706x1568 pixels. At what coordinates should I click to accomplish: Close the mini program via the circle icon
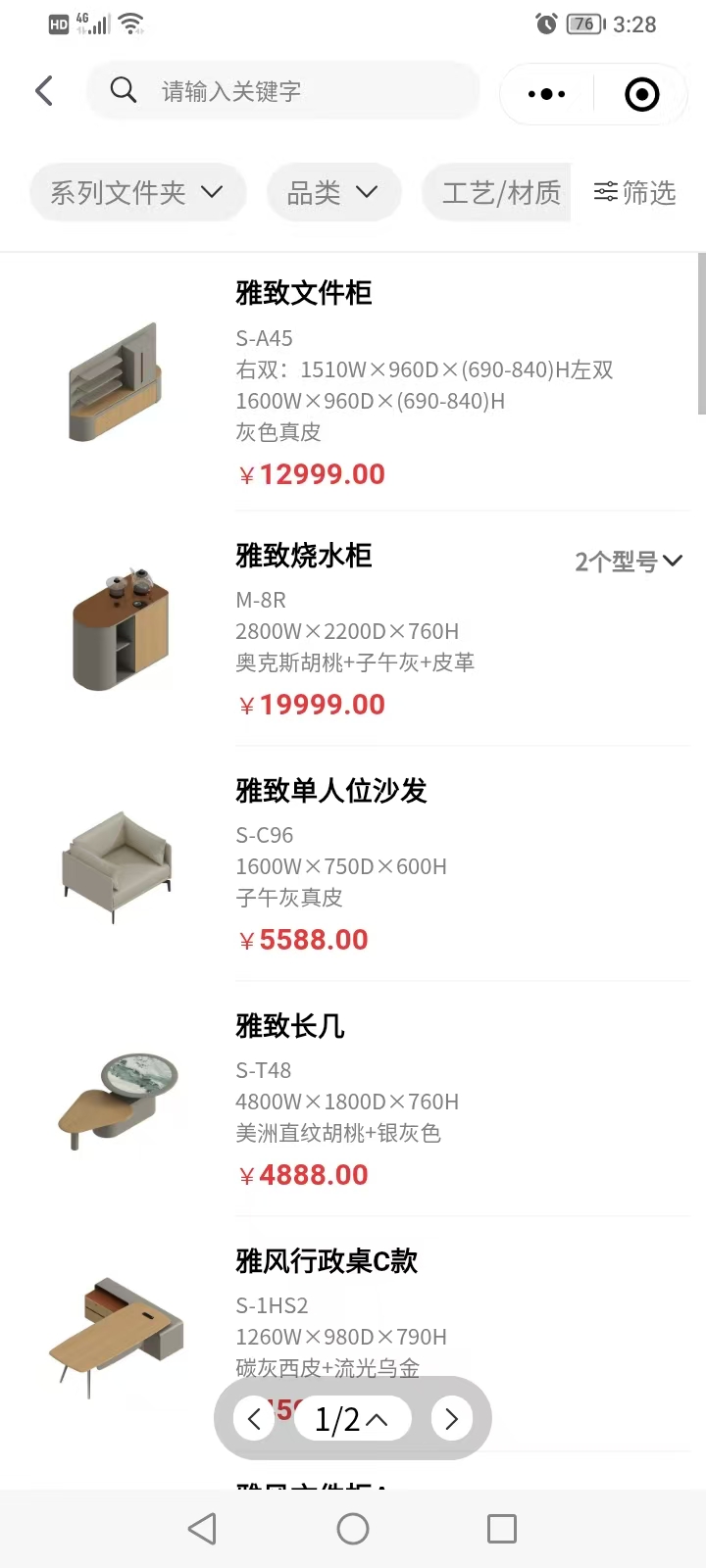(x=641, y=94)
